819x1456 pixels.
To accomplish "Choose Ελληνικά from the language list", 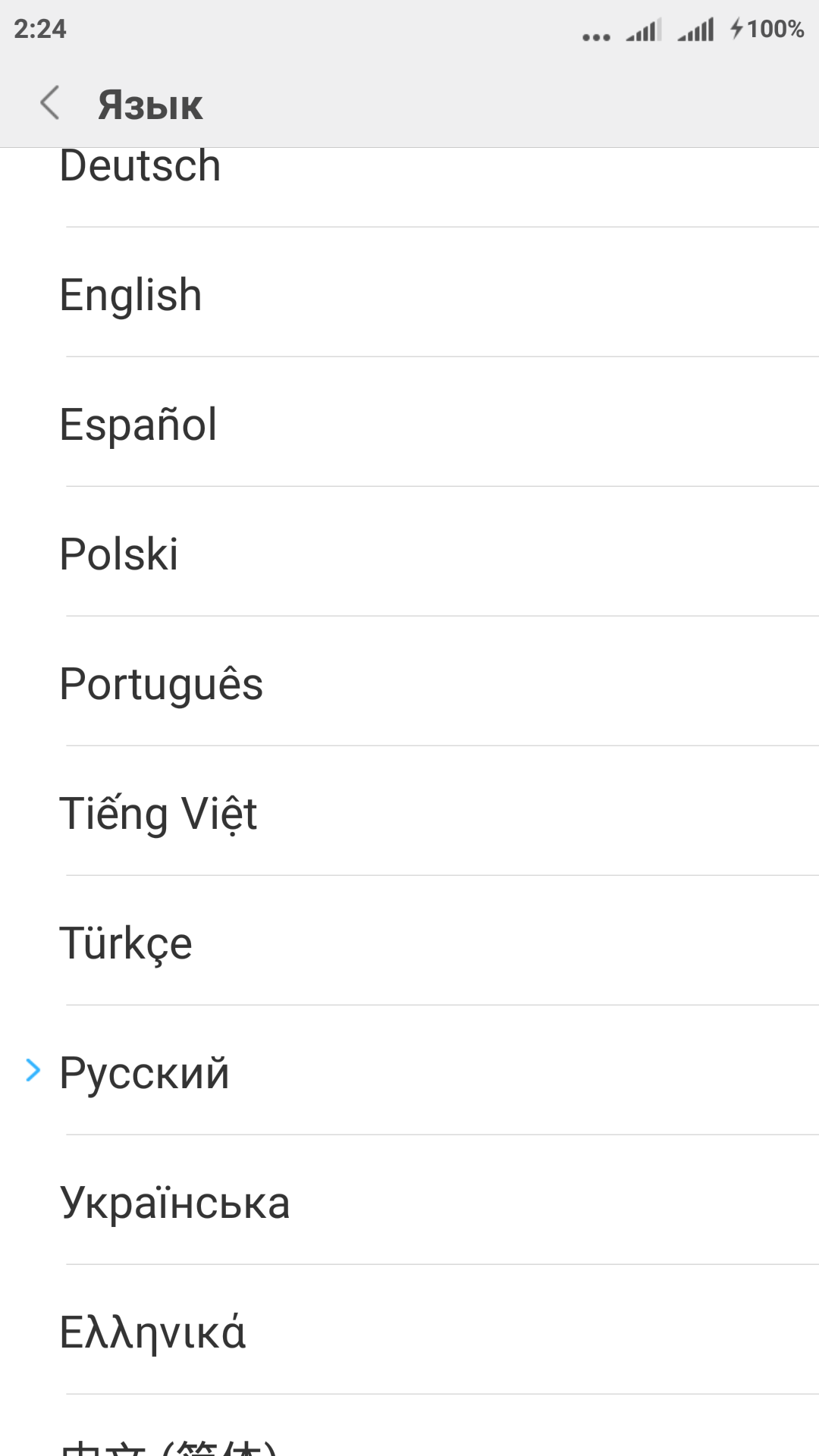I will pyautogui.click(x=409, y=1330).
